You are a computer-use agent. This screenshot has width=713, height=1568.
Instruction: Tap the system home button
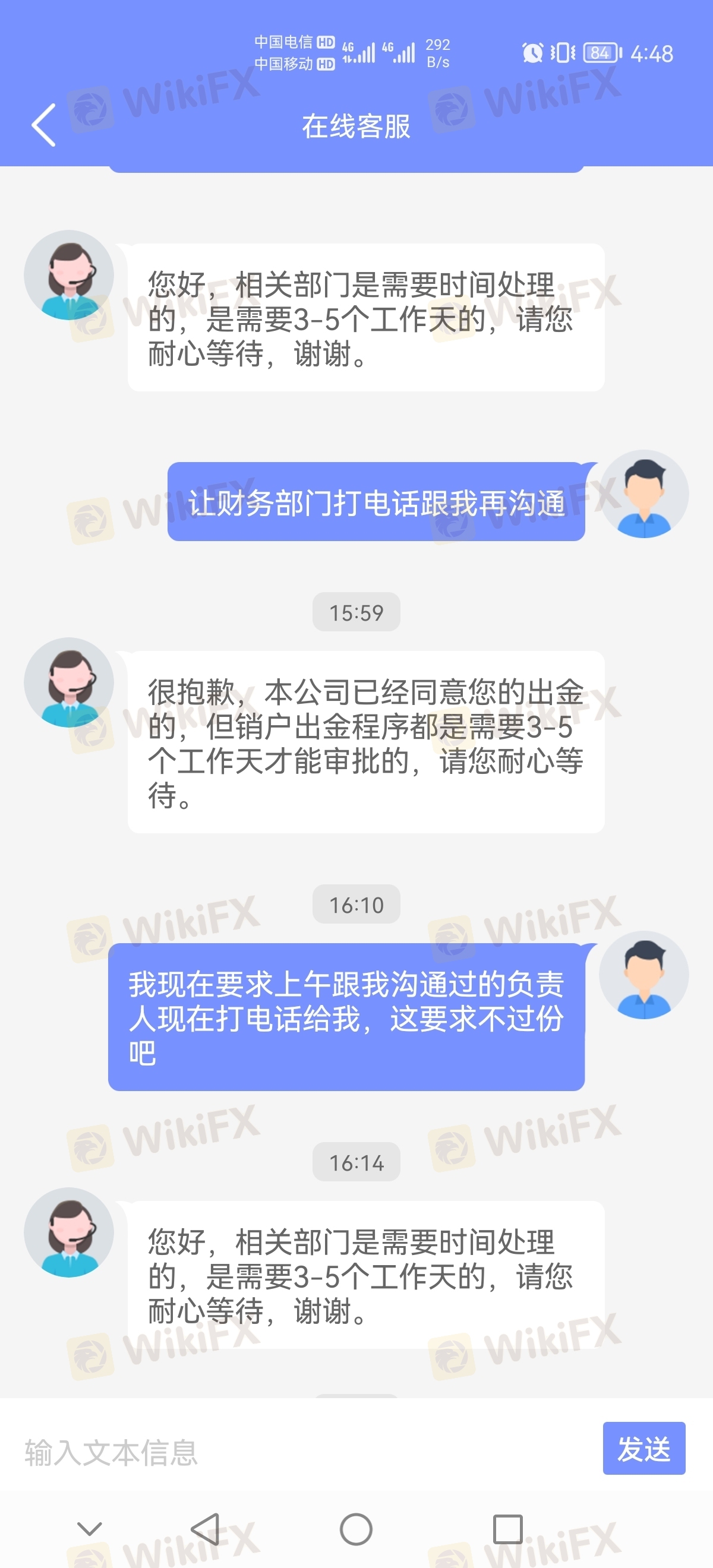(x=356, y=1529)
